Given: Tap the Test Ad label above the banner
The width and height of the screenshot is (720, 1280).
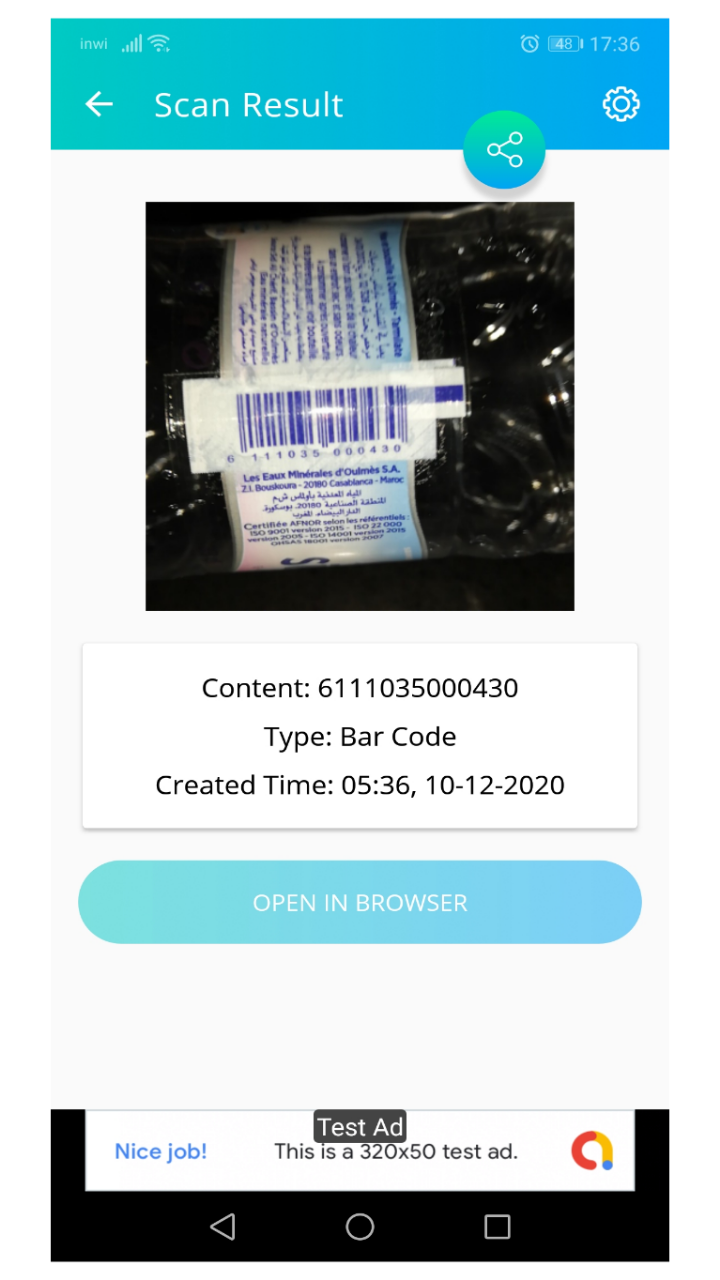Looking at the screenshot, I should pyautogui.click(x=360, y=1126).
